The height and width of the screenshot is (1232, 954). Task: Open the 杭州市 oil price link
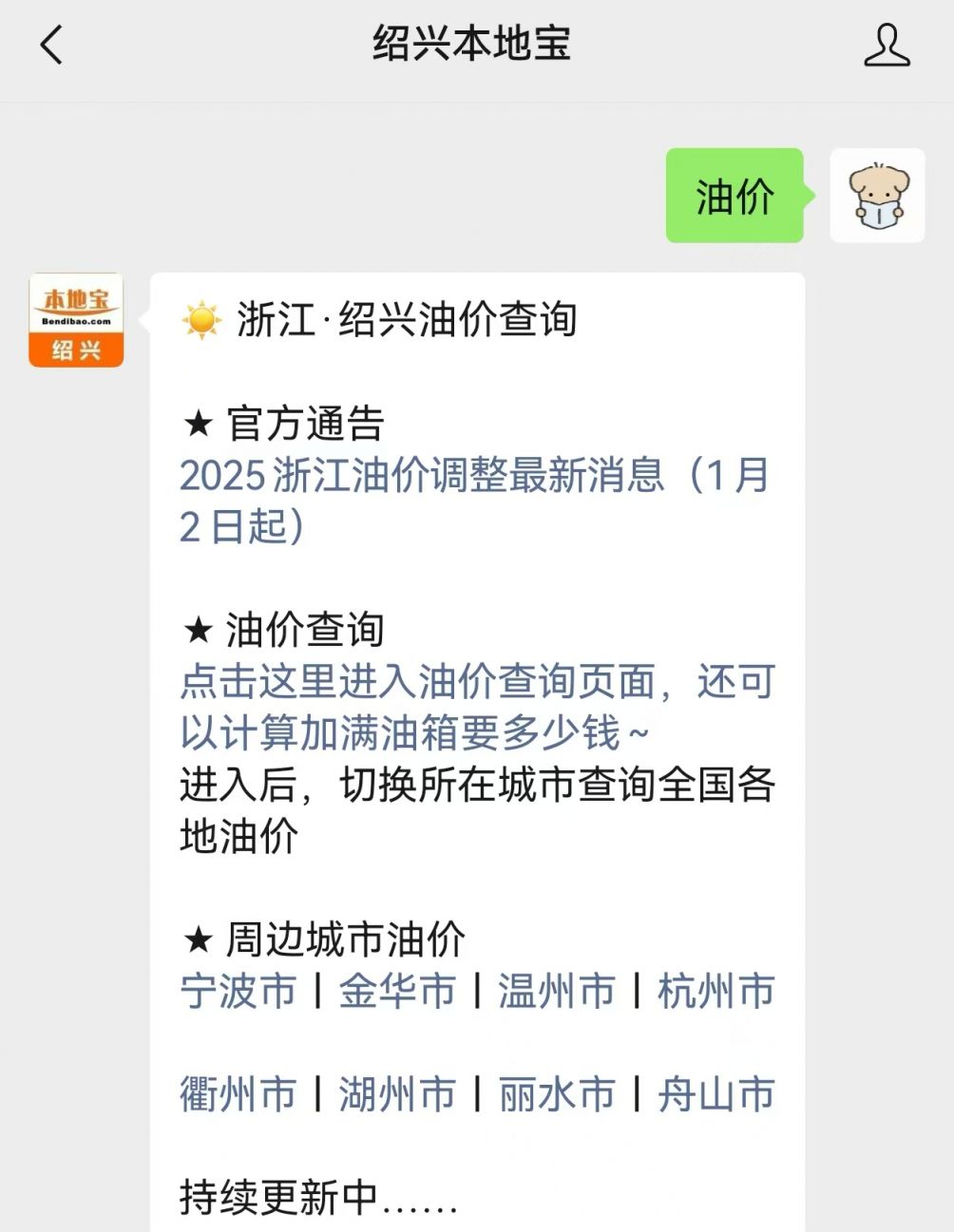pos(716,991)
